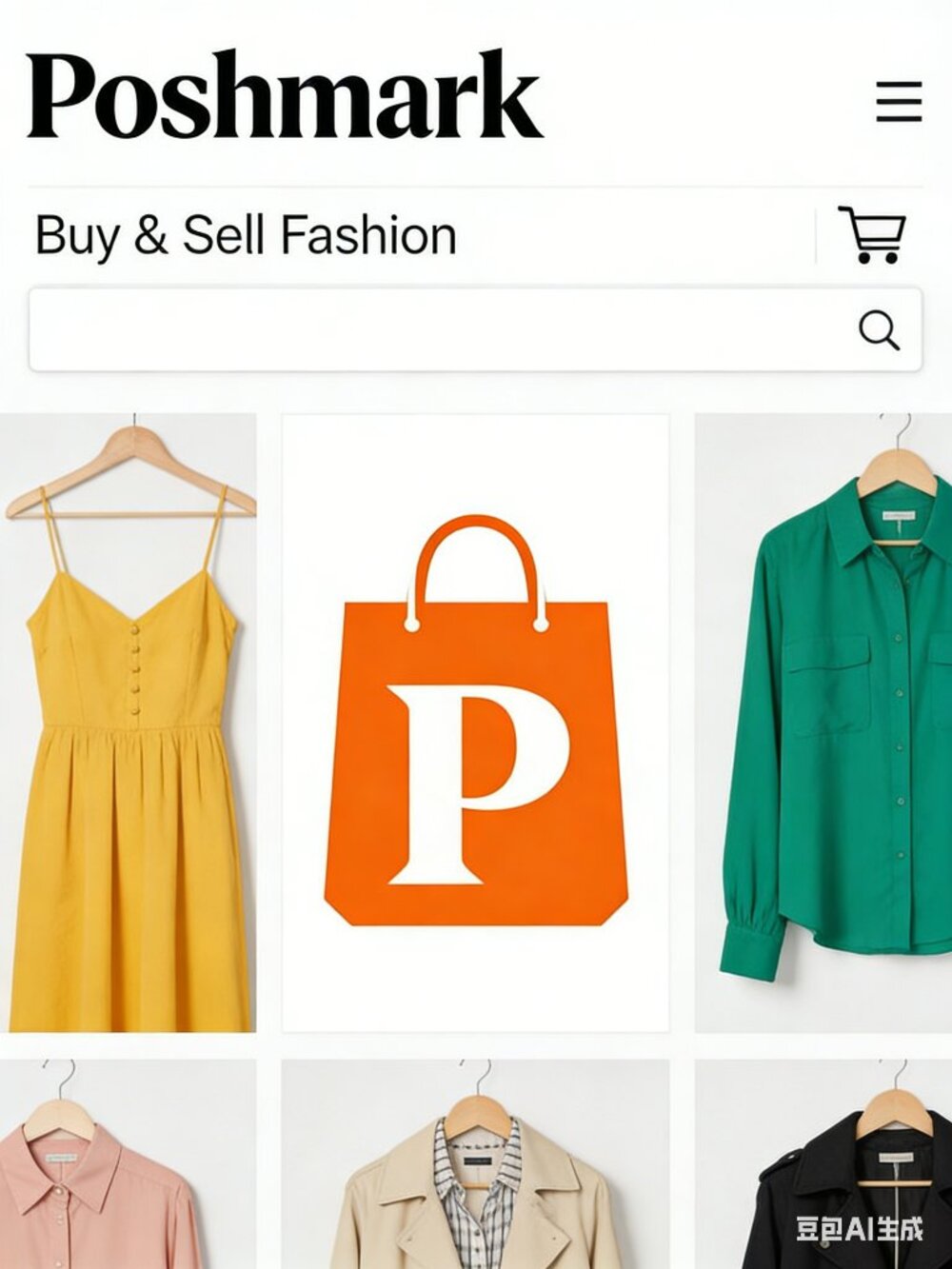This screenshot has height=1269, width=952.
Task: Tap the magnifying glass search icon
Action: tap(878, 330)
